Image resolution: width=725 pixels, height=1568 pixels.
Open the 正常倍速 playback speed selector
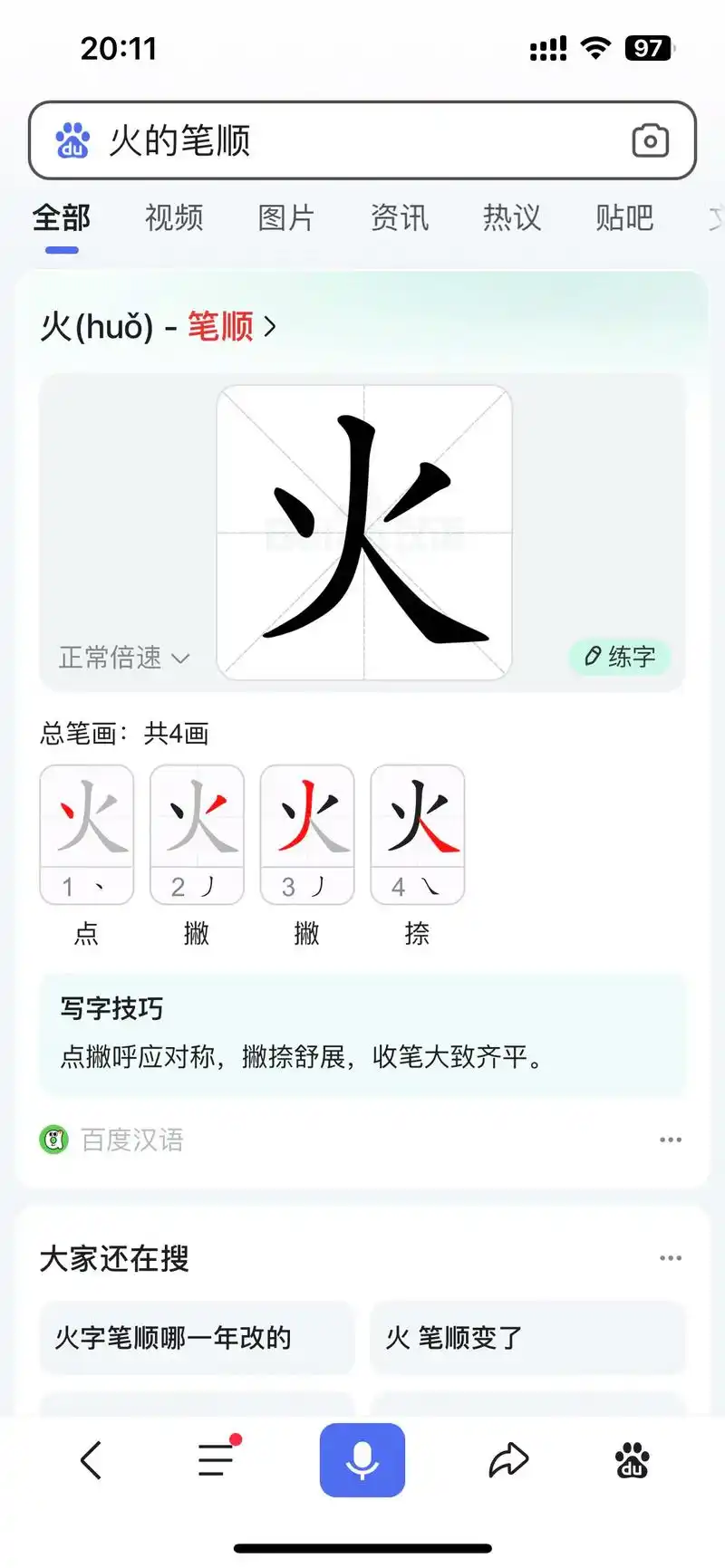pos(123,658)
